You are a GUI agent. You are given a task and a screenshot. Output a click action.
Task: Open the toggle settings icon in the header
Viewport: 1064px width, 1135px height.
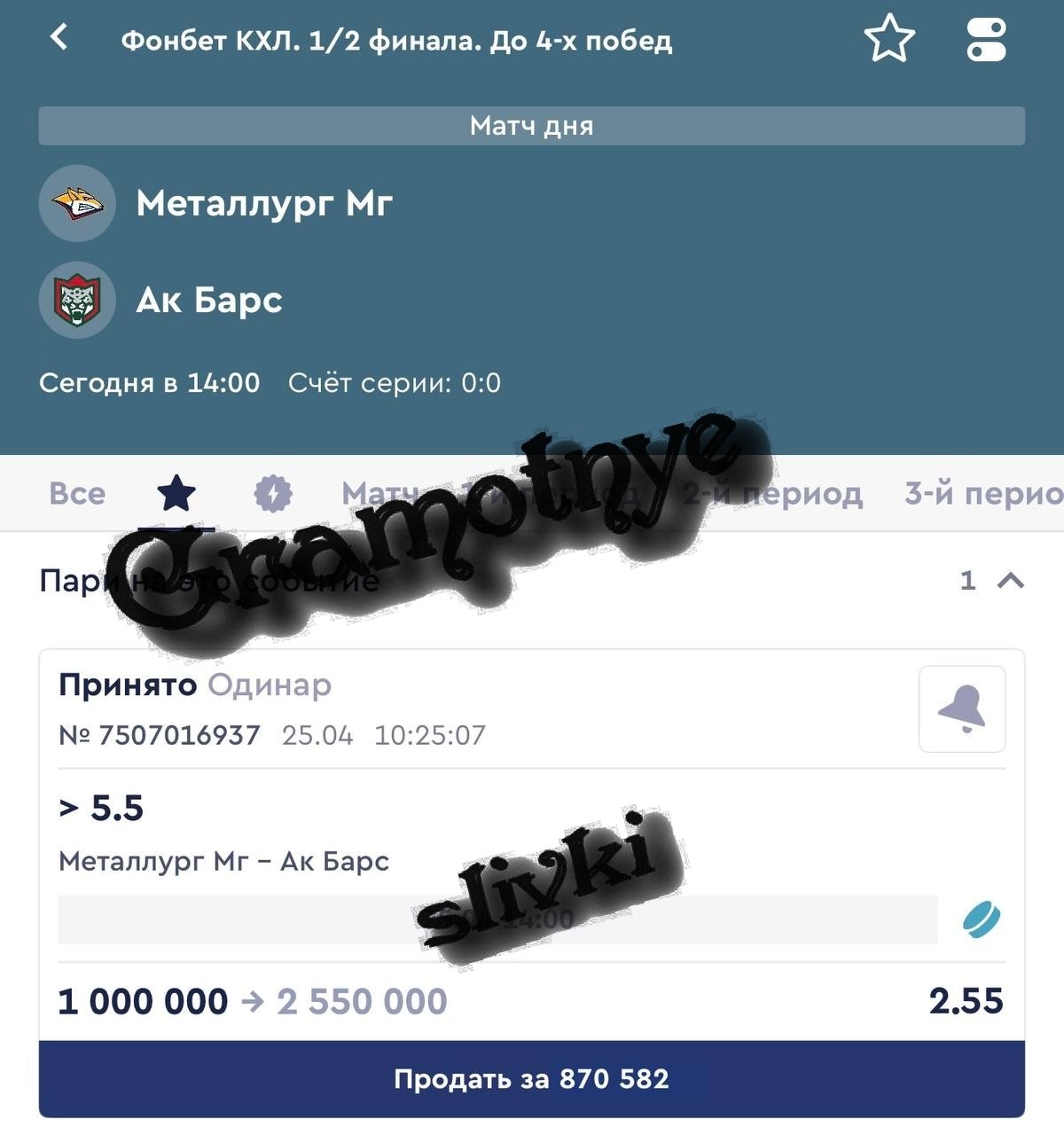(986, 41)
